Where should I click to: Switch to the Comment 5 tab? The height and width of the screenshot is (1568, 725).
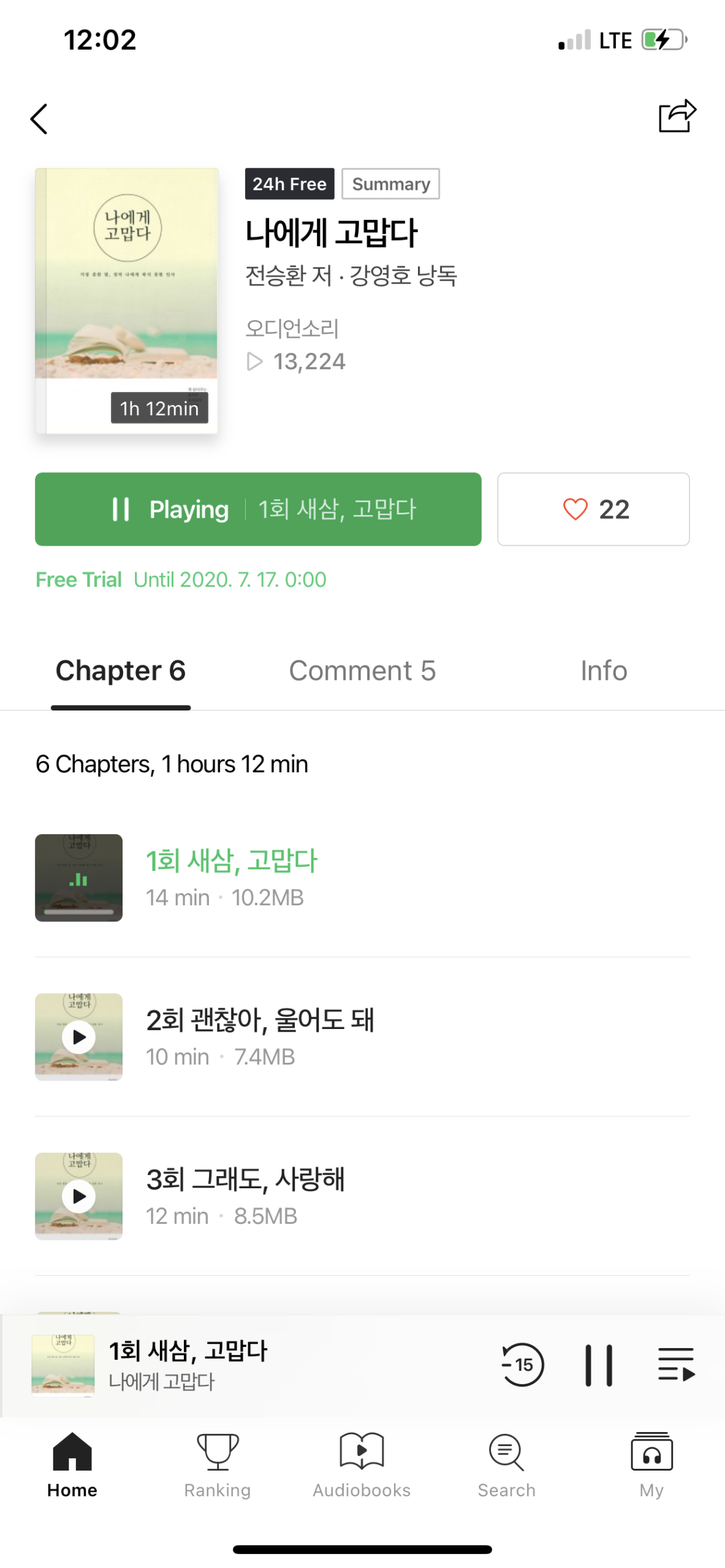click(362, 671)
